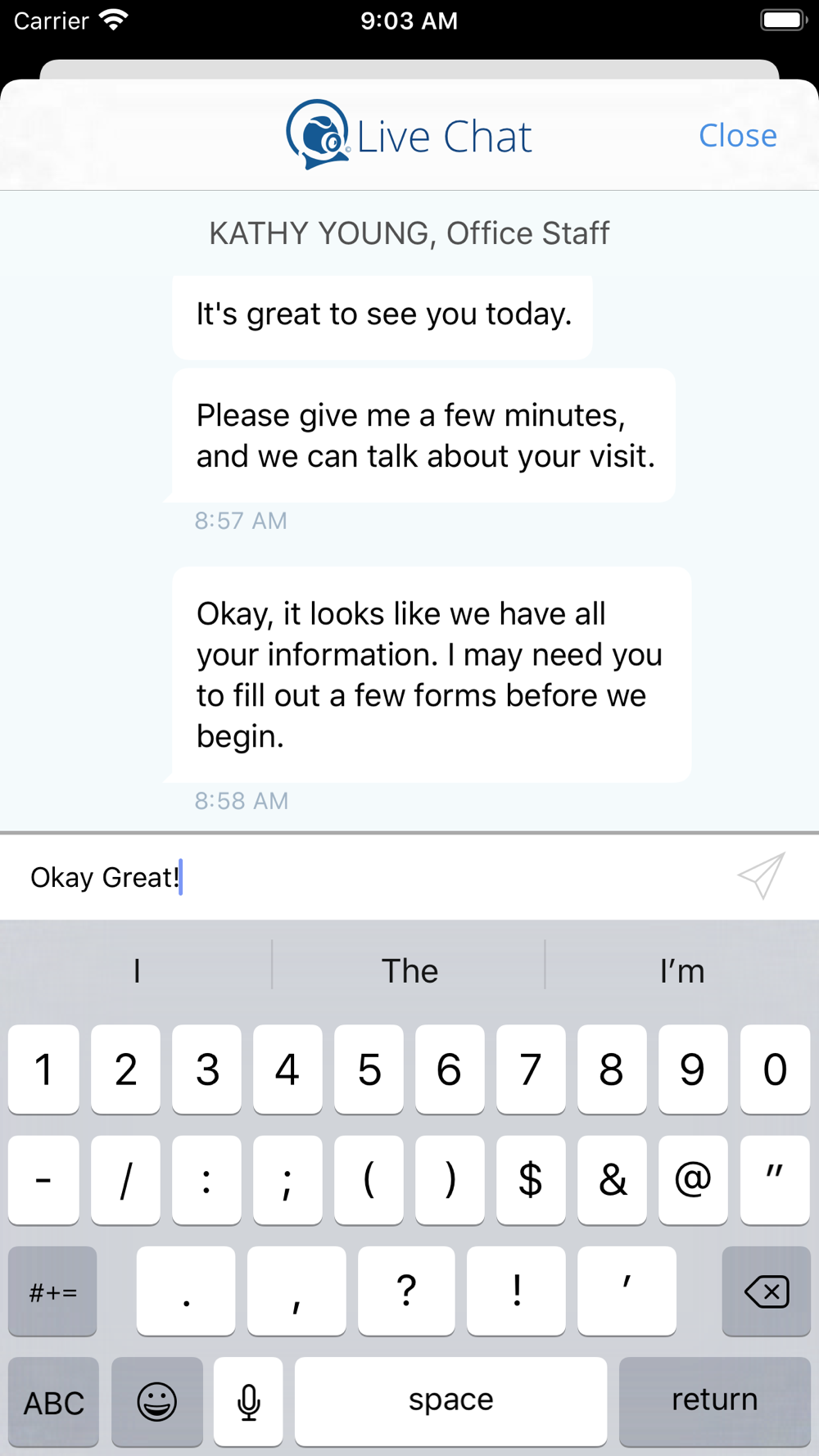Send the typed message with paper plane
Viewport: 819px width, 1456px height.
(762, 876)
